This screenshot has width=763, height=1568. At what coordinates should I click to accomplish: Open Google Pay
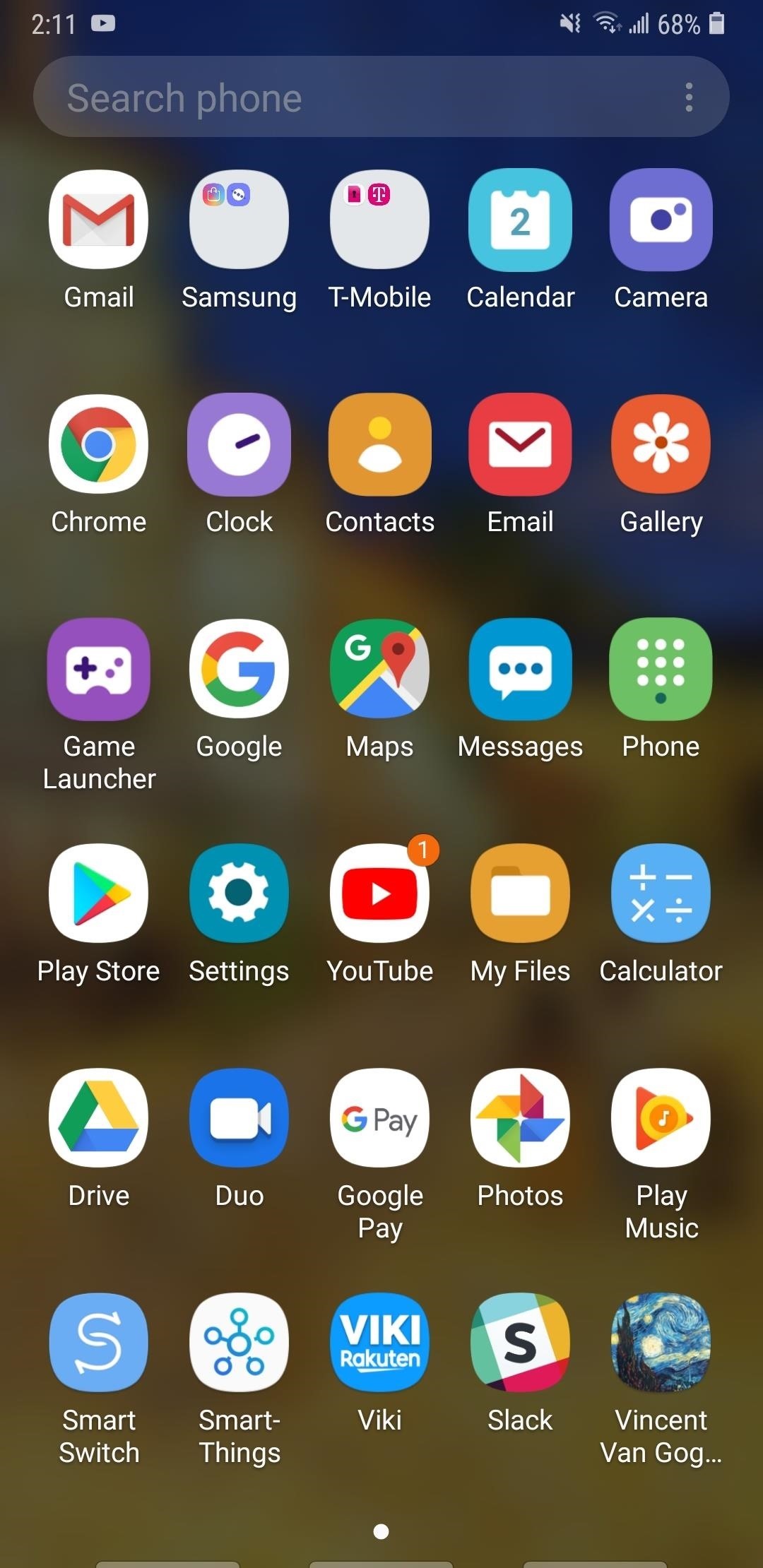[x=379, y=1118]
